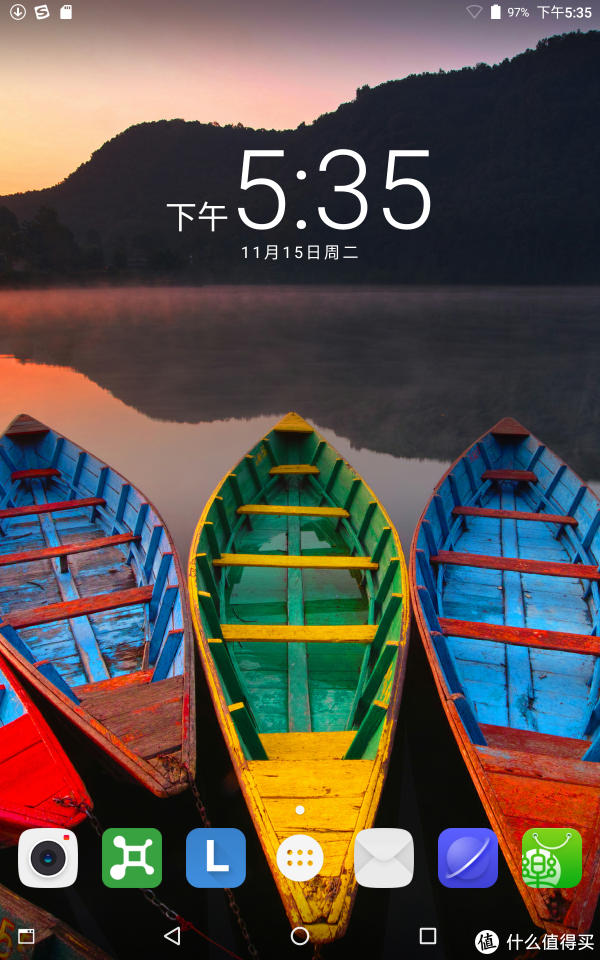Open the app drawer
600x960 pixels.
[300, 858]
